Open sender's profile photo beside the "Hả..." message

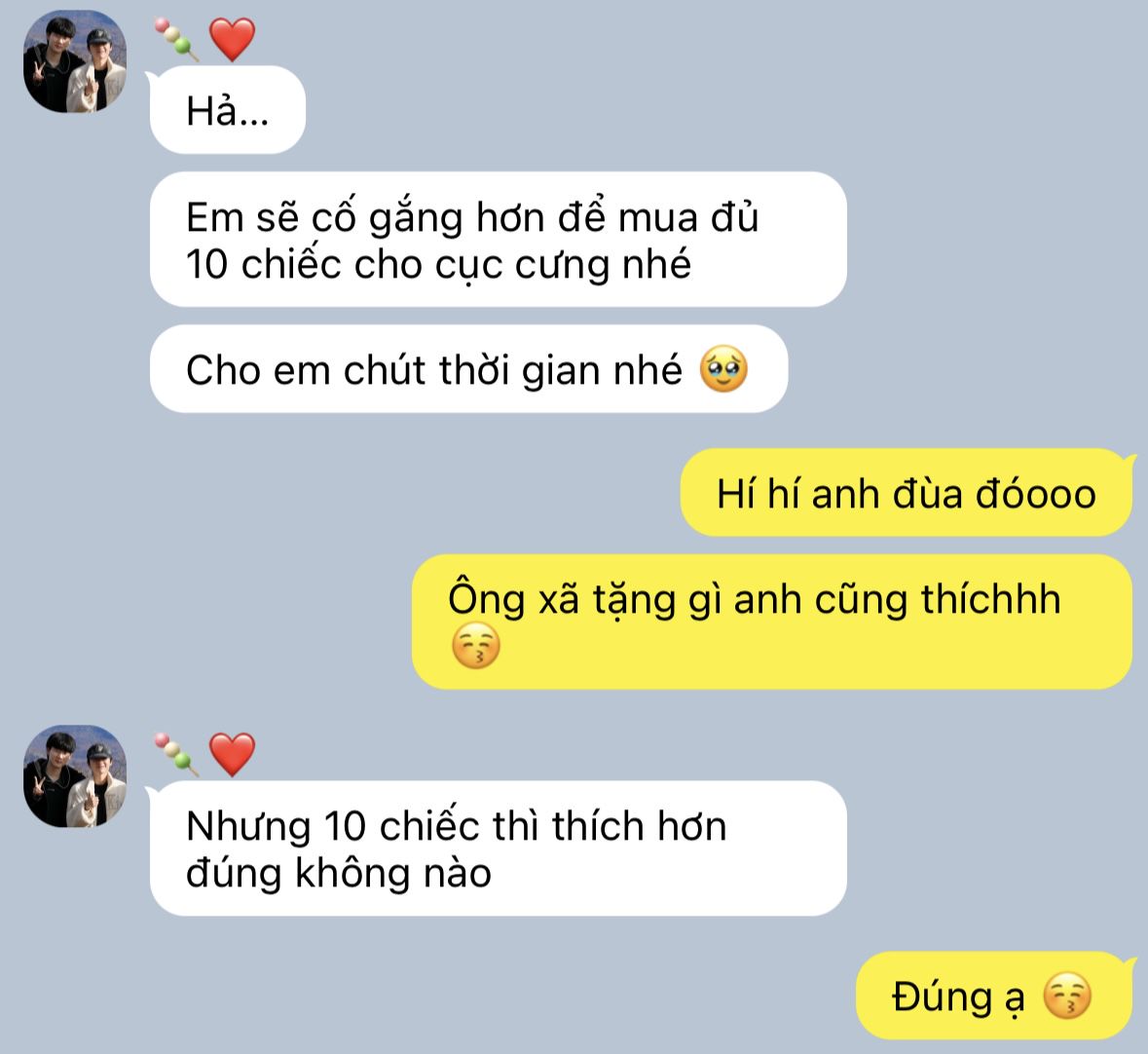(x=75, y=62)
